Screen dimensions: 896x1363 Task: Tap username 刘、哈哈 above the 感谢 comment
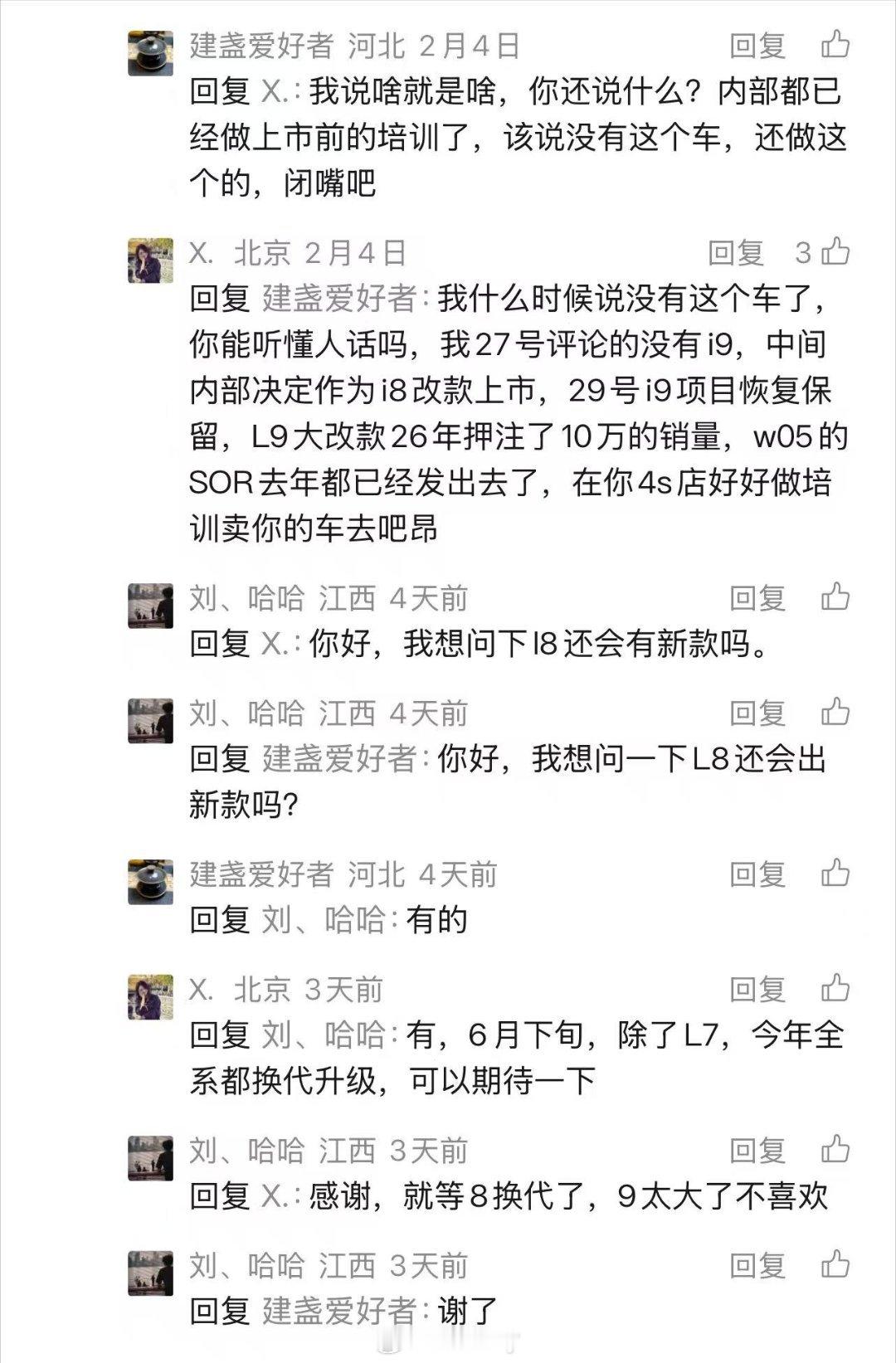(x=249, y=1150)
